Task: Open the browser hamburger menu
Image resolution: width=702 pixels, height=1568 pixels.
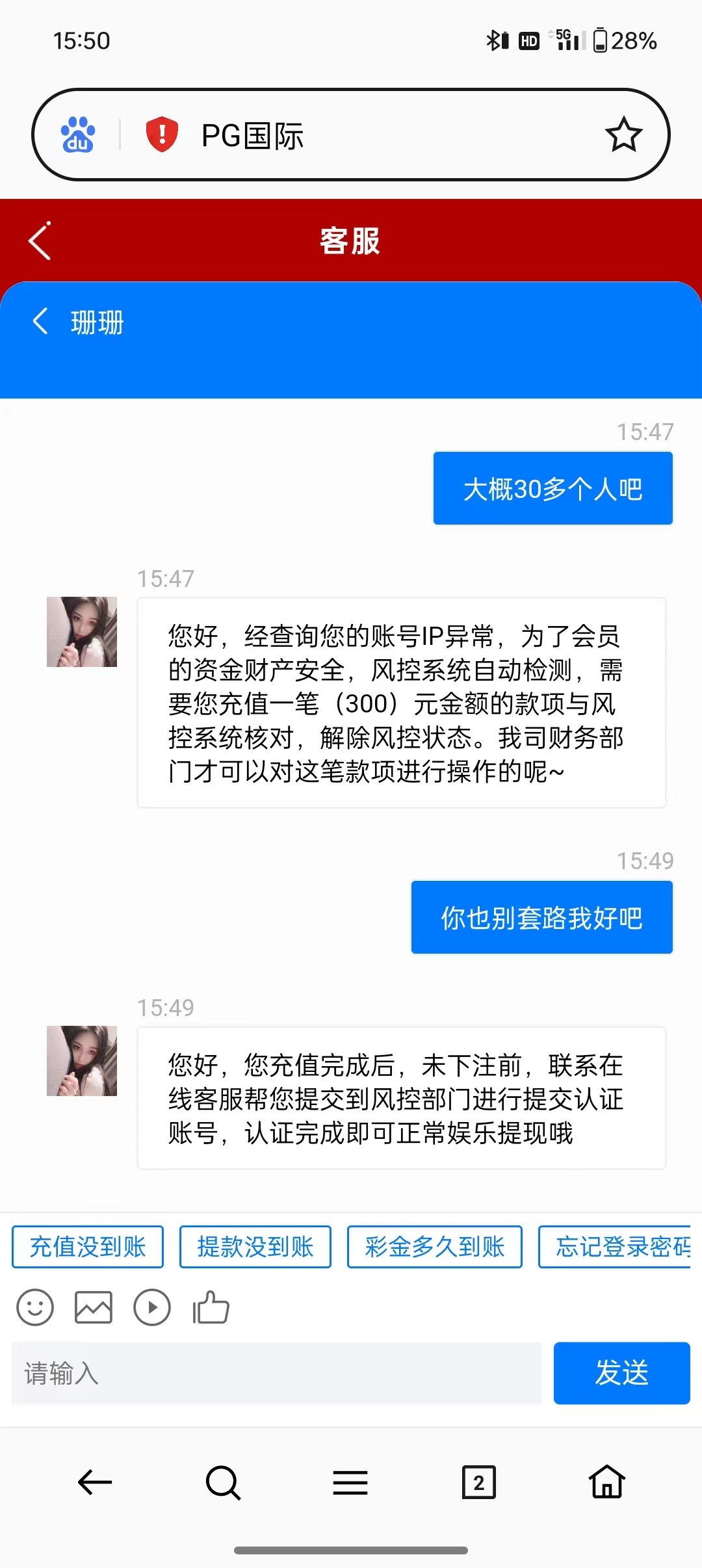Action: coord(350,1483)
